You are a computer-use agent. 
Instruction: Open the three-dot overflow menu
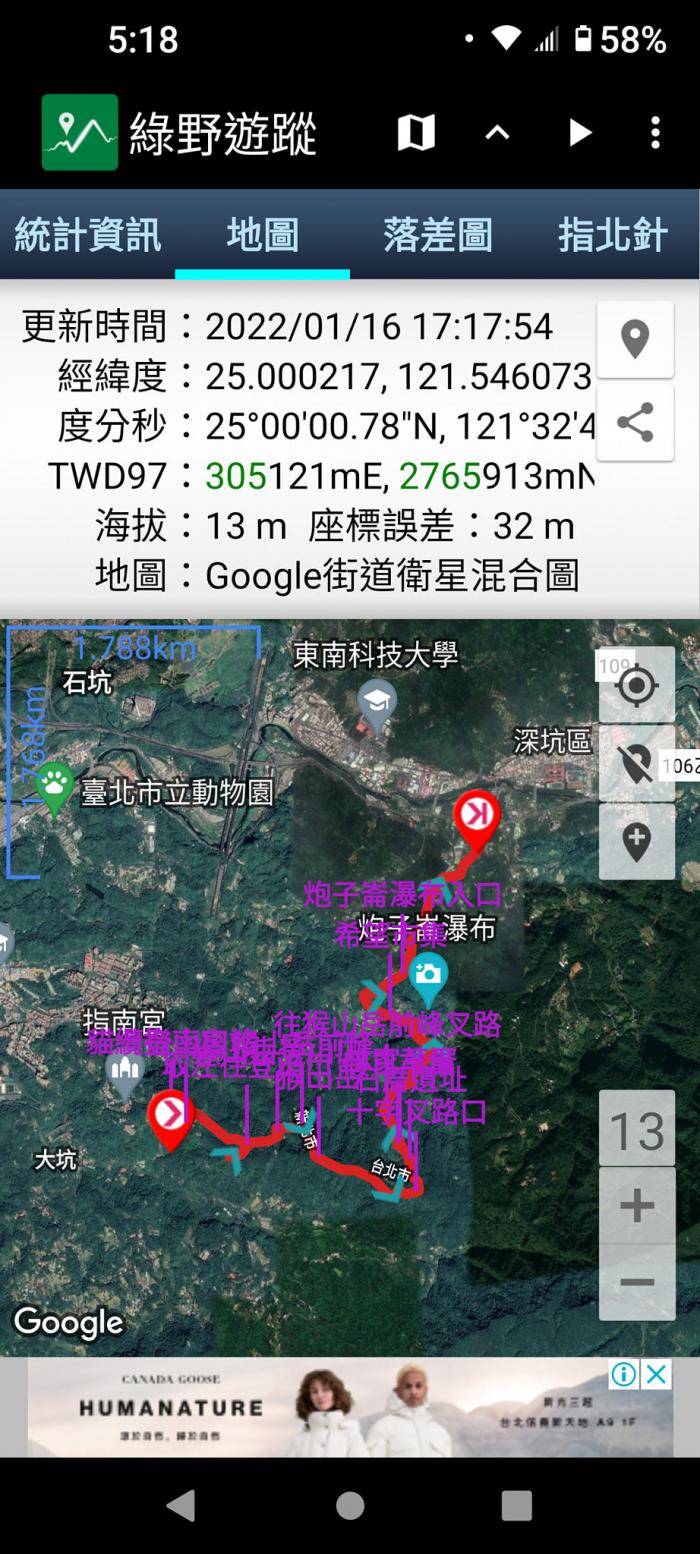(655, 133)
